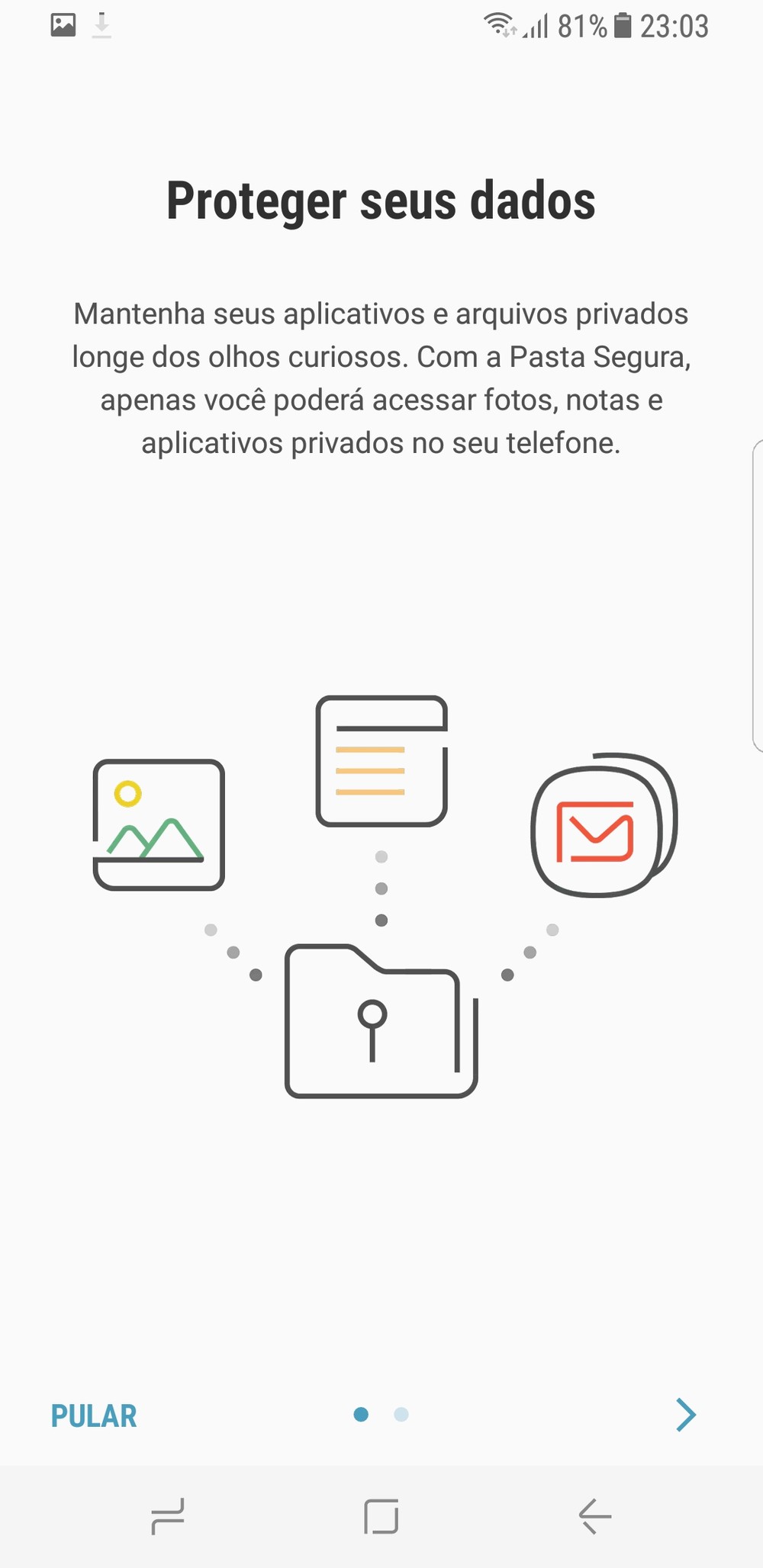
Task: Go back using the navigation bar
Action: click(594, 1515)
